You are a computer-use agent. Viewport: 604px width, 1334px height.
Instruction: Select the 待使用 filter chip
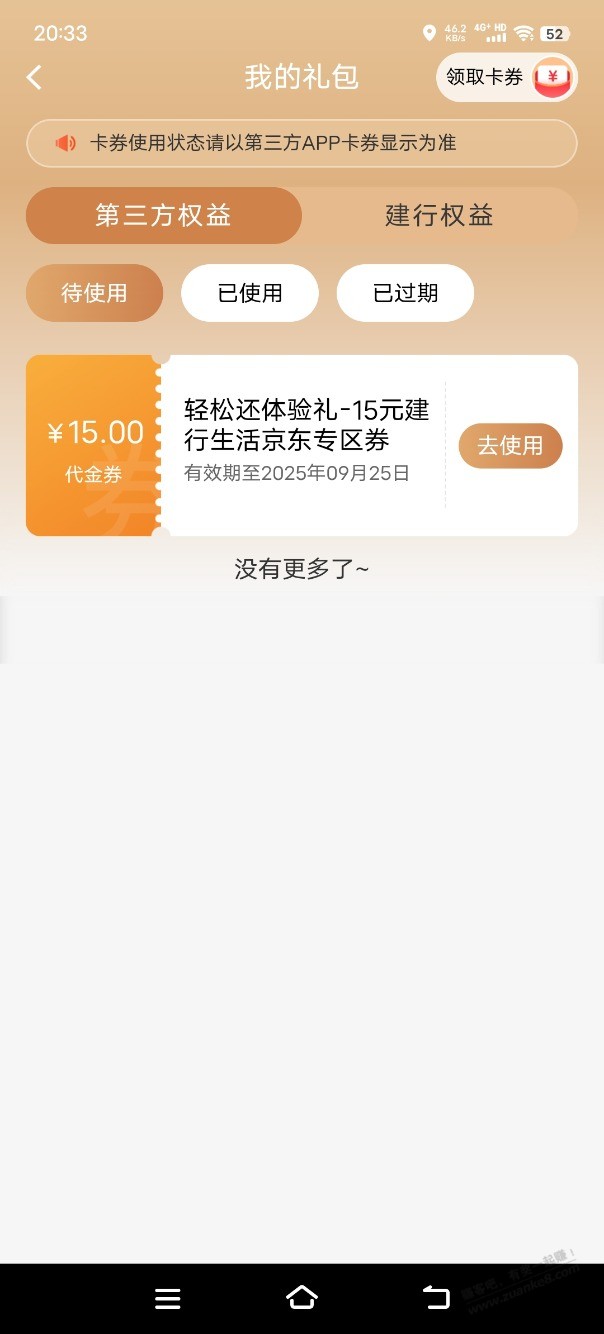click(x=94, y=293)
